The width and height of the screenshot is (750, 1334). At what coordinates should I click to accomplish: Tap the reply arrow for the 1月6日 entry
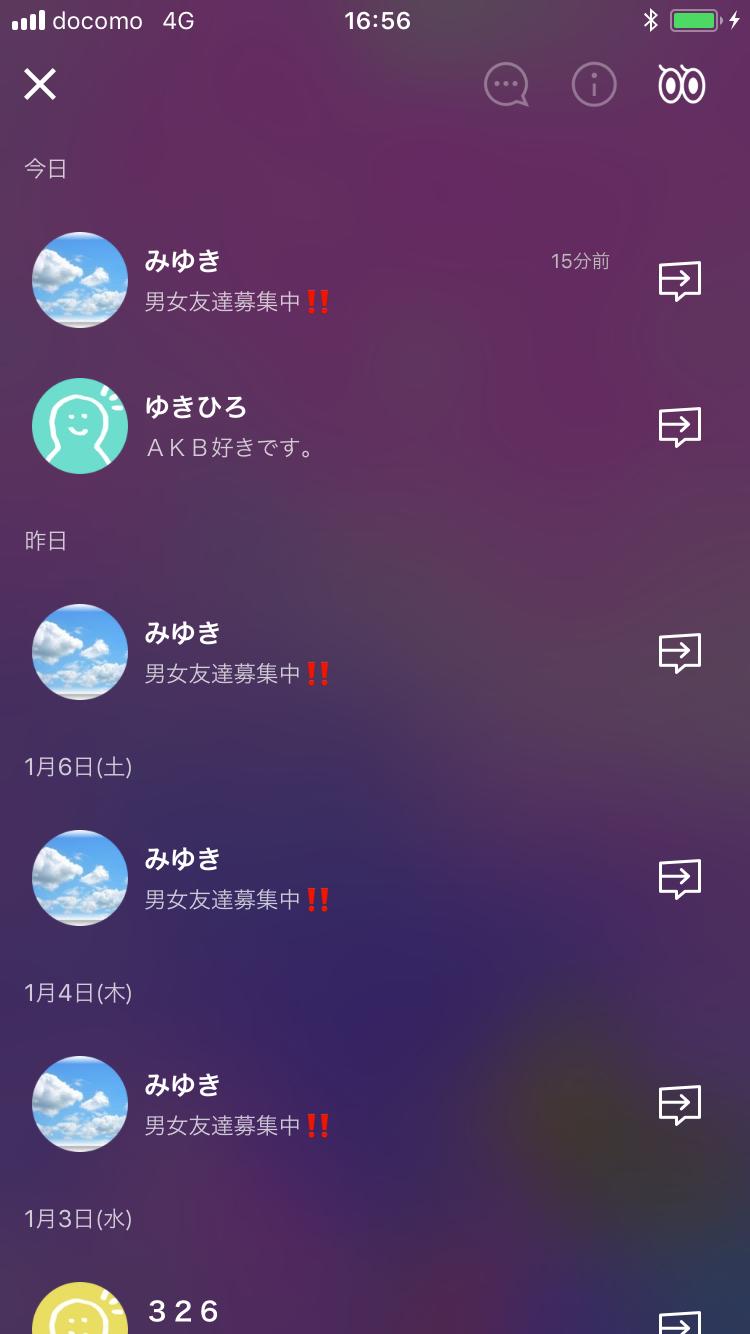(x=678, y=879)
